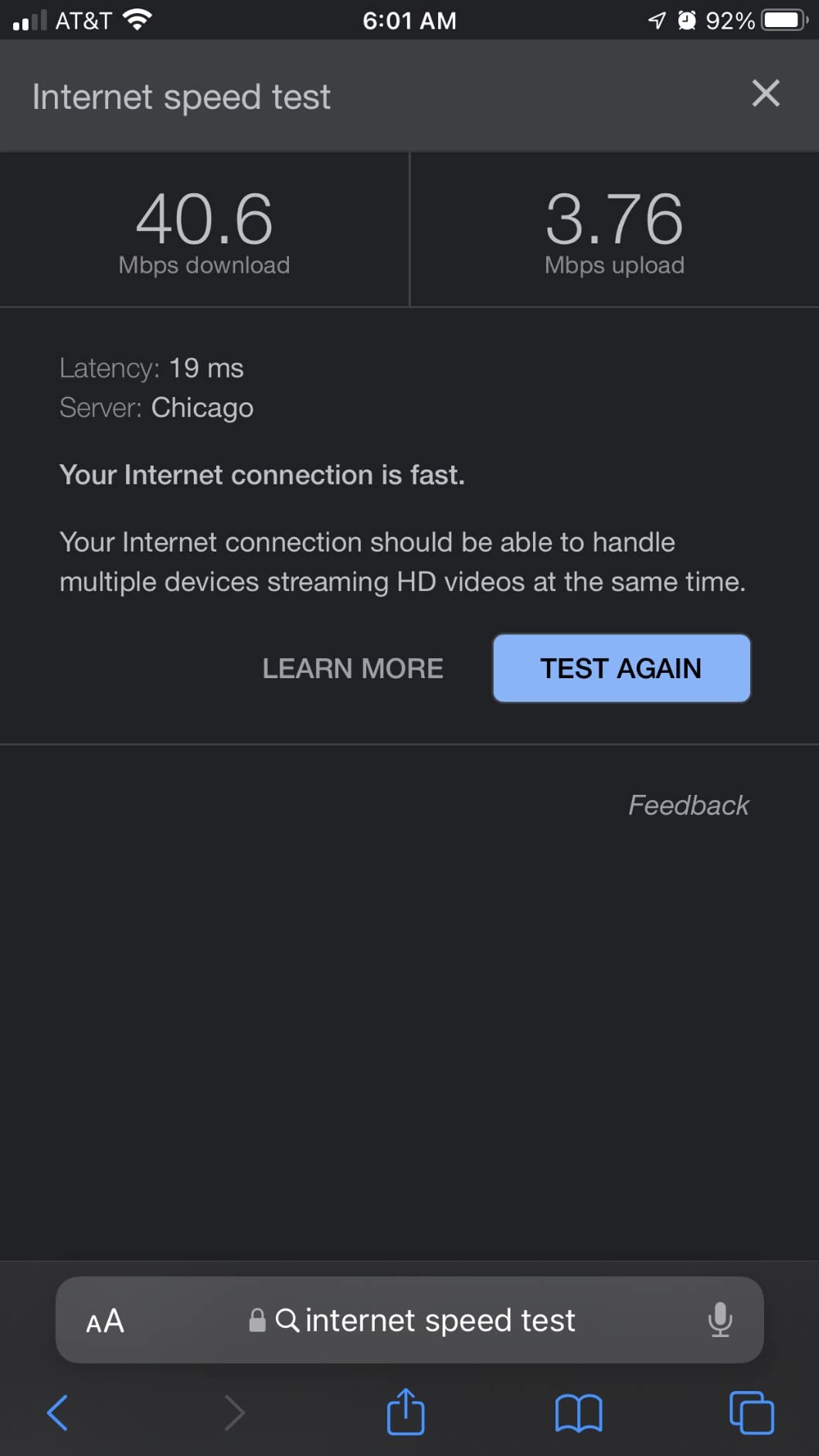
Task: Open the share sheet
Action: click(406, 1411)
